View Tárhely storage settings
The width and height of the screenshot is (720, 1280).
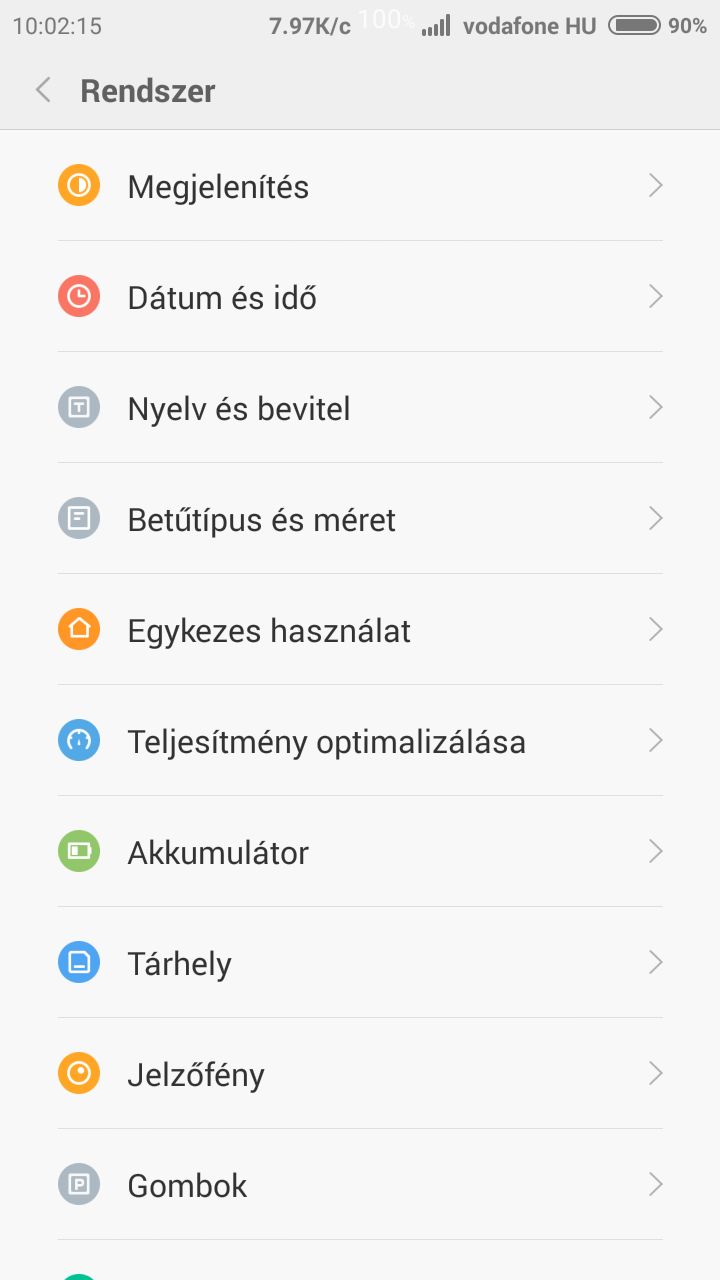[360, 963]
